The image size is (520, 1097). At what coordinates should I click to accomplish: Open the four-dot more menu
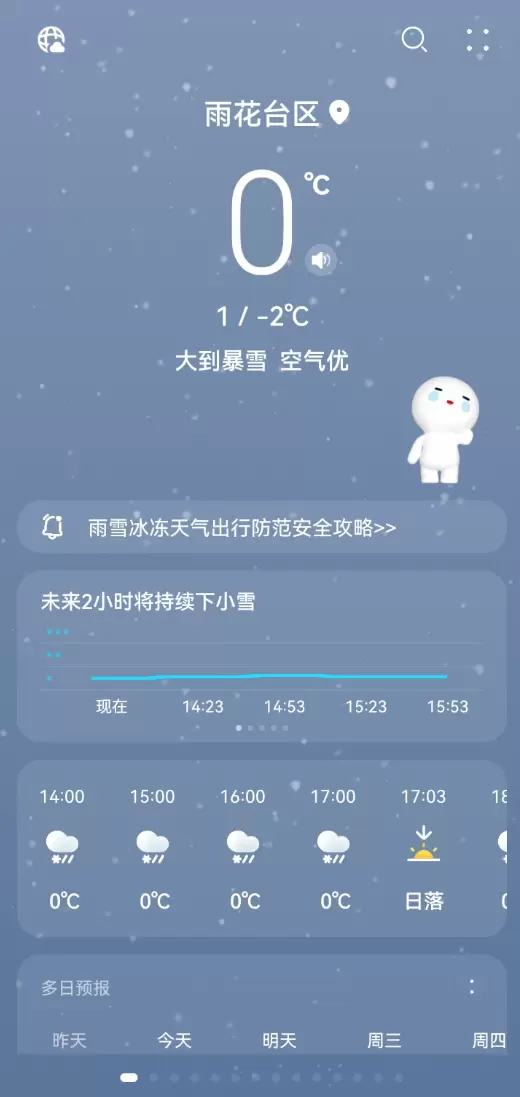pyautogui.click(x=478, y=40)
